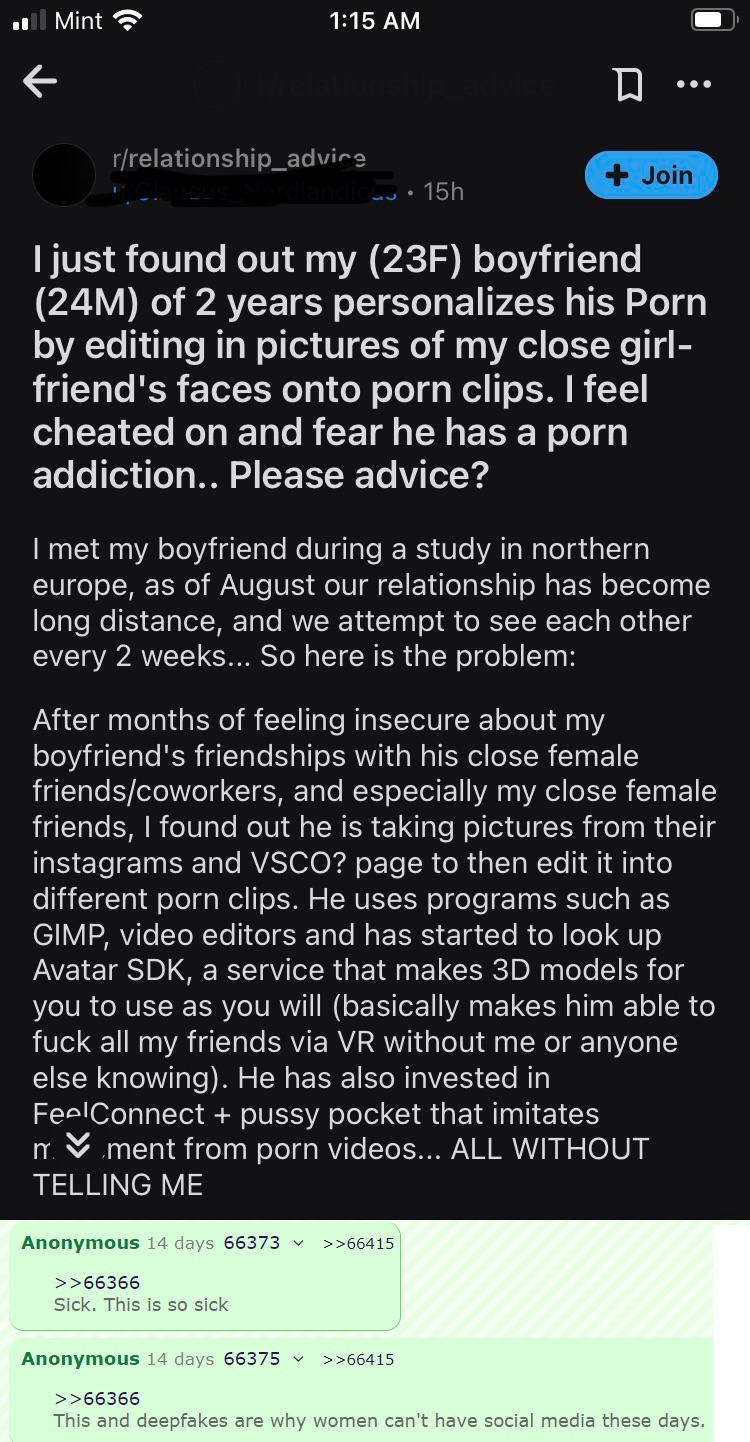
Task: Open the three-dot overflow menu
Action: (694, 84)
